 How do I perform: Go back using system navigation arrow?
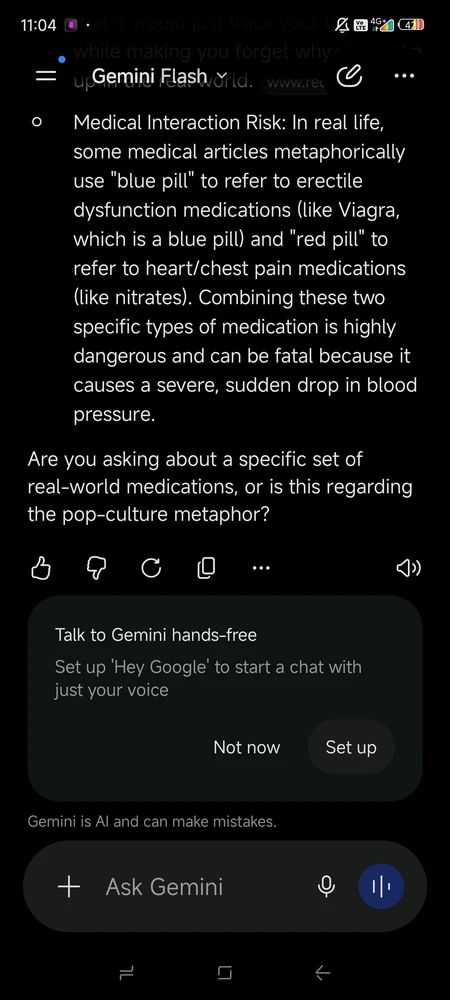click(x=323, y=973)
